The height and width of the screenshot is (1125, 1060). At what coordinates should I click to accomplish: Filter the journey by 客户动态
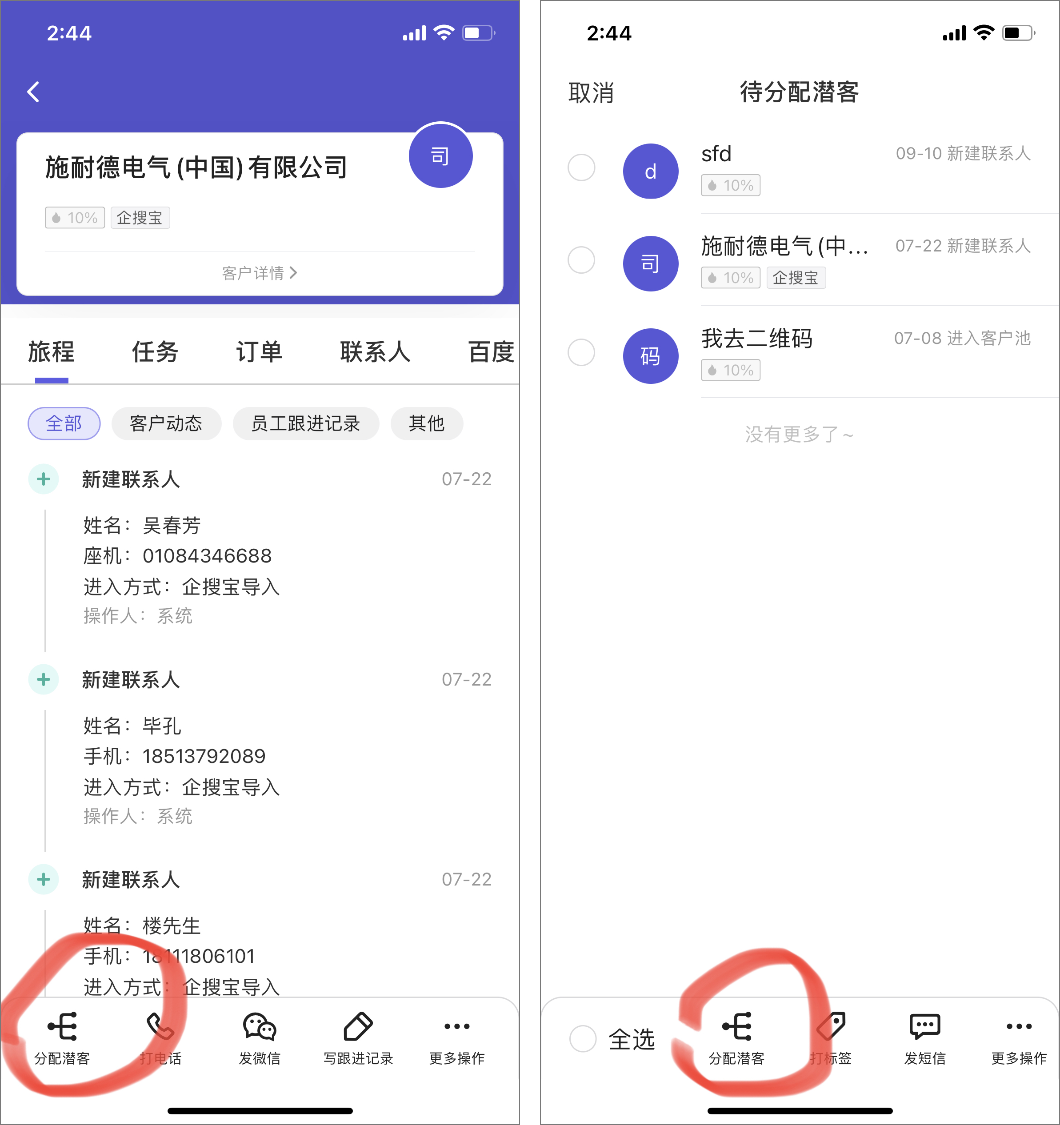coord(166,423)
